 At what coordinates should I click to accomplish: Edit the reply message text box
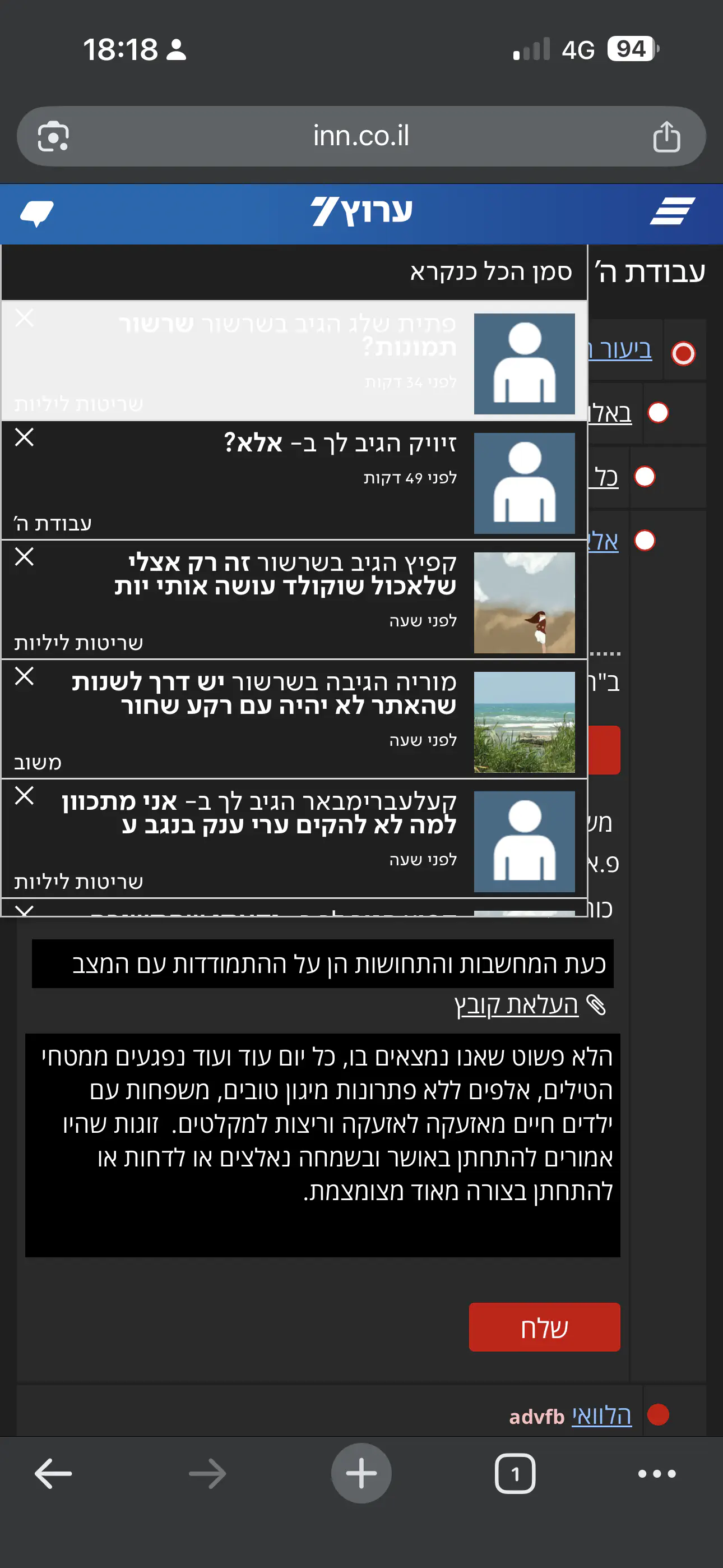(323, 1145)
